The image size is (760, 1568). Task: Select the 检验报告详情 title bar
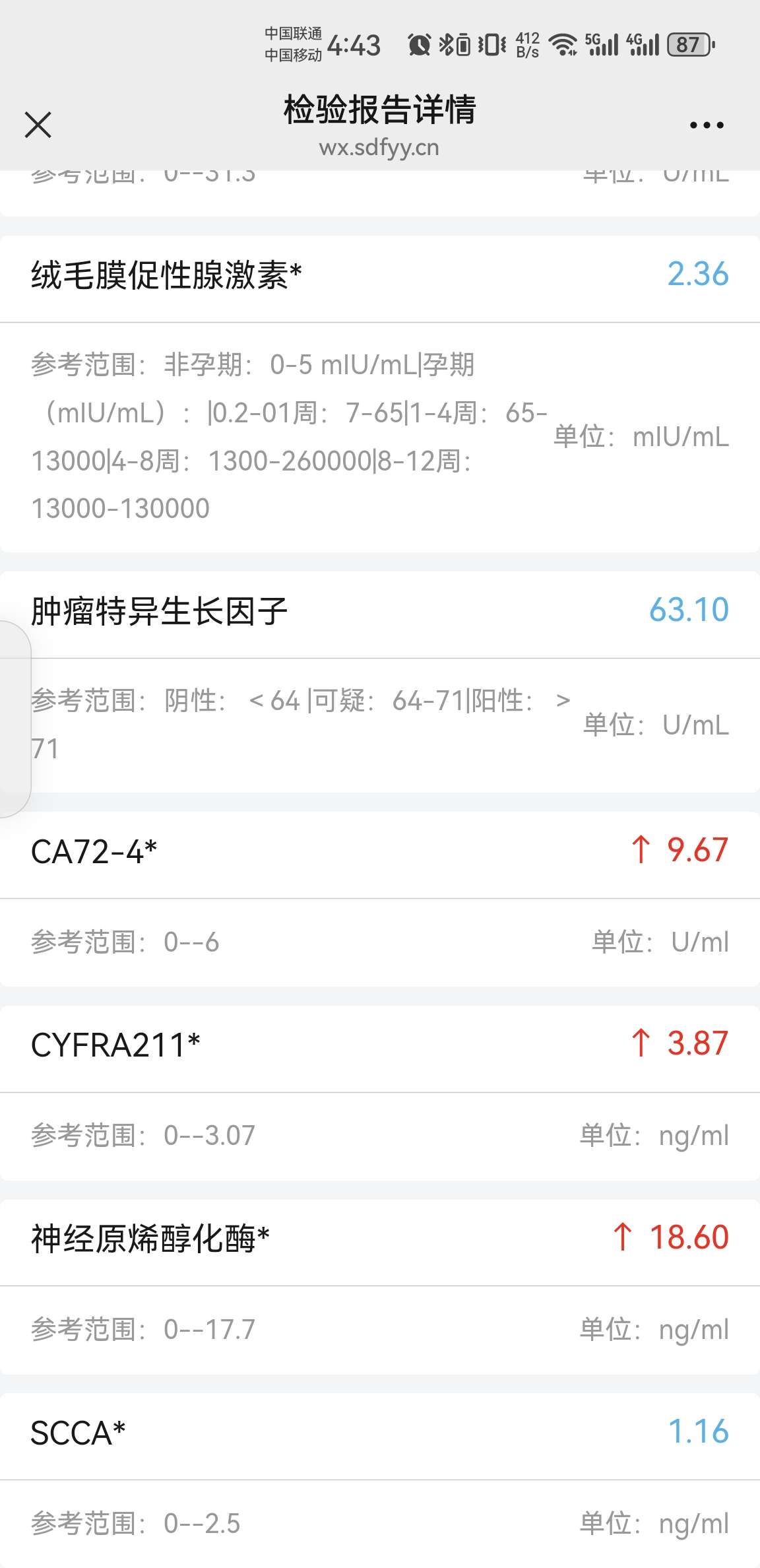(x=380, y=110)
